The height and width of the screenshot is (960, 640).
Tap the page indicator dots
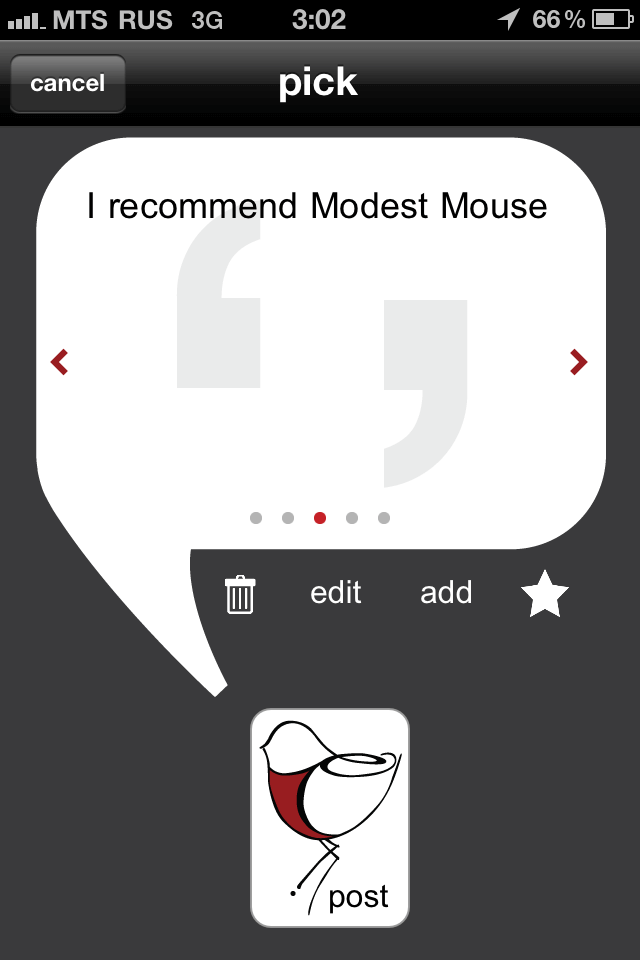pyautogui.click(x=320, y=518)
